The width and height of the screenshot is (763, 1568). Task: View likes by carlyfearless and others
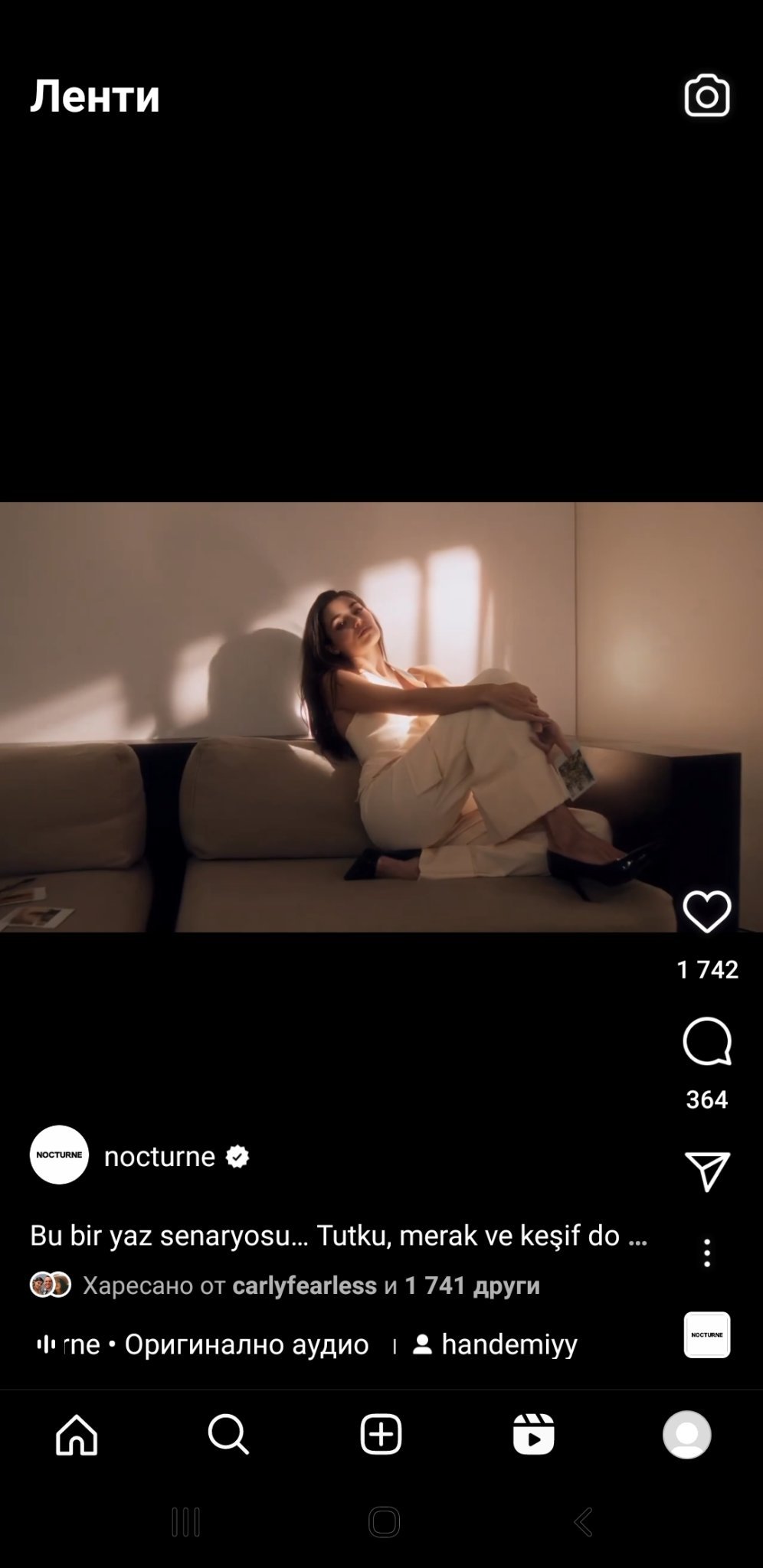pos(311,1285)
